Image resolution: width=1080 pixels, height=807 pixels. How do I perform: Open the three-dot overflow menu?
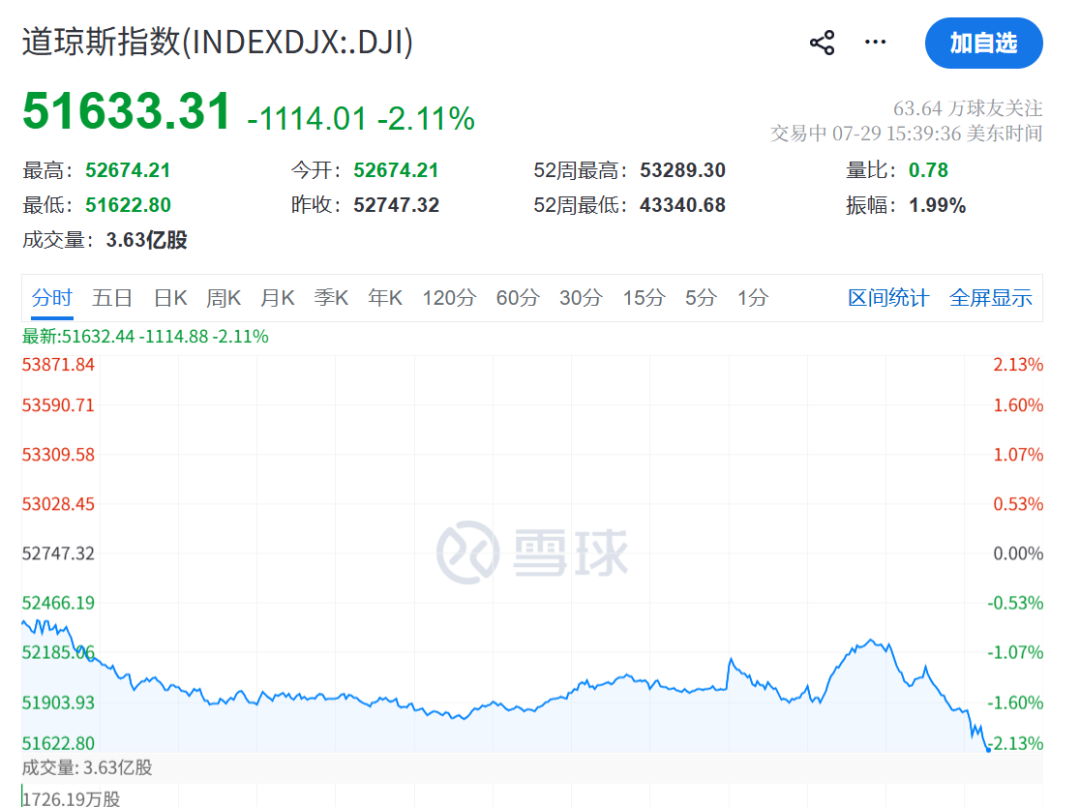coord(875,43)
